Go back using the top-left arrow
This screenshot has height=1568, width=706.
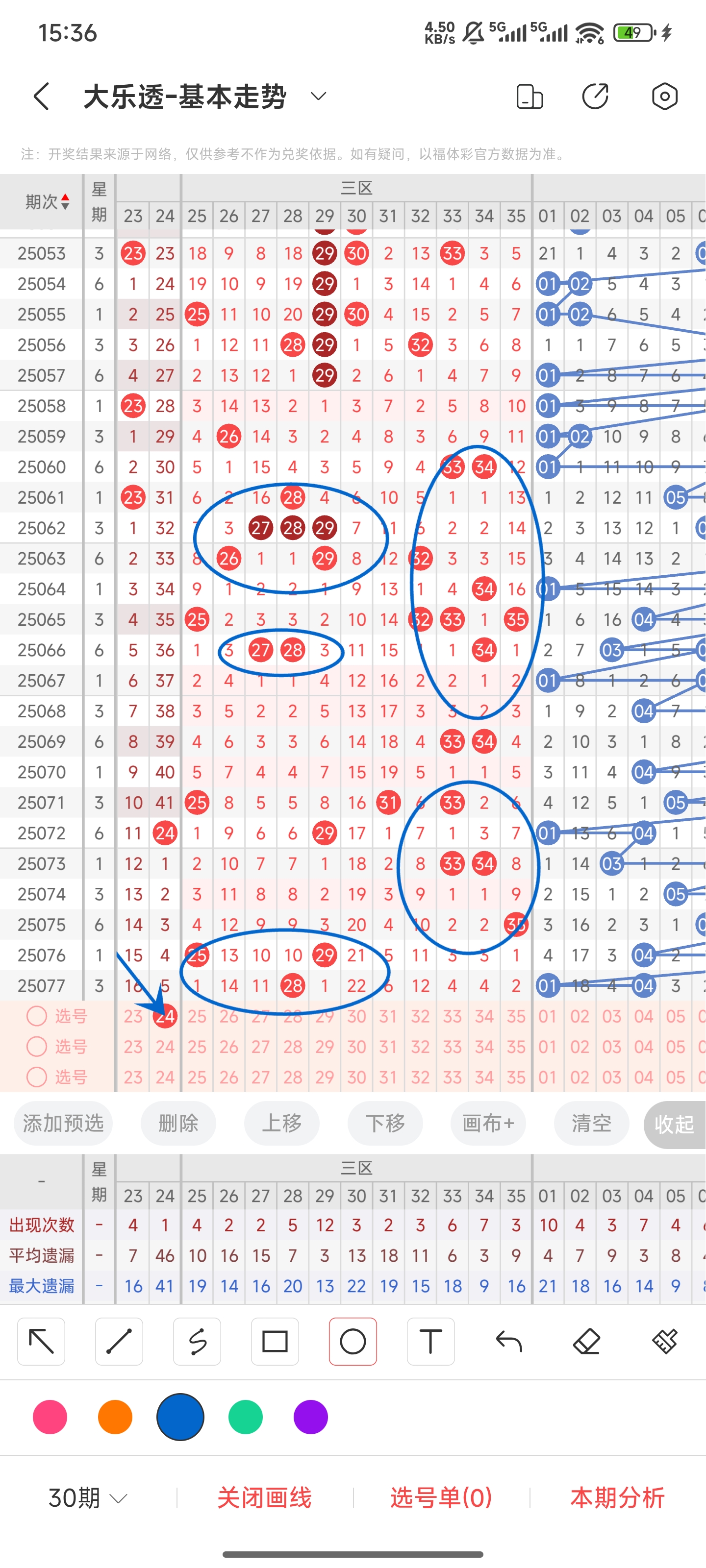(41, 96)
